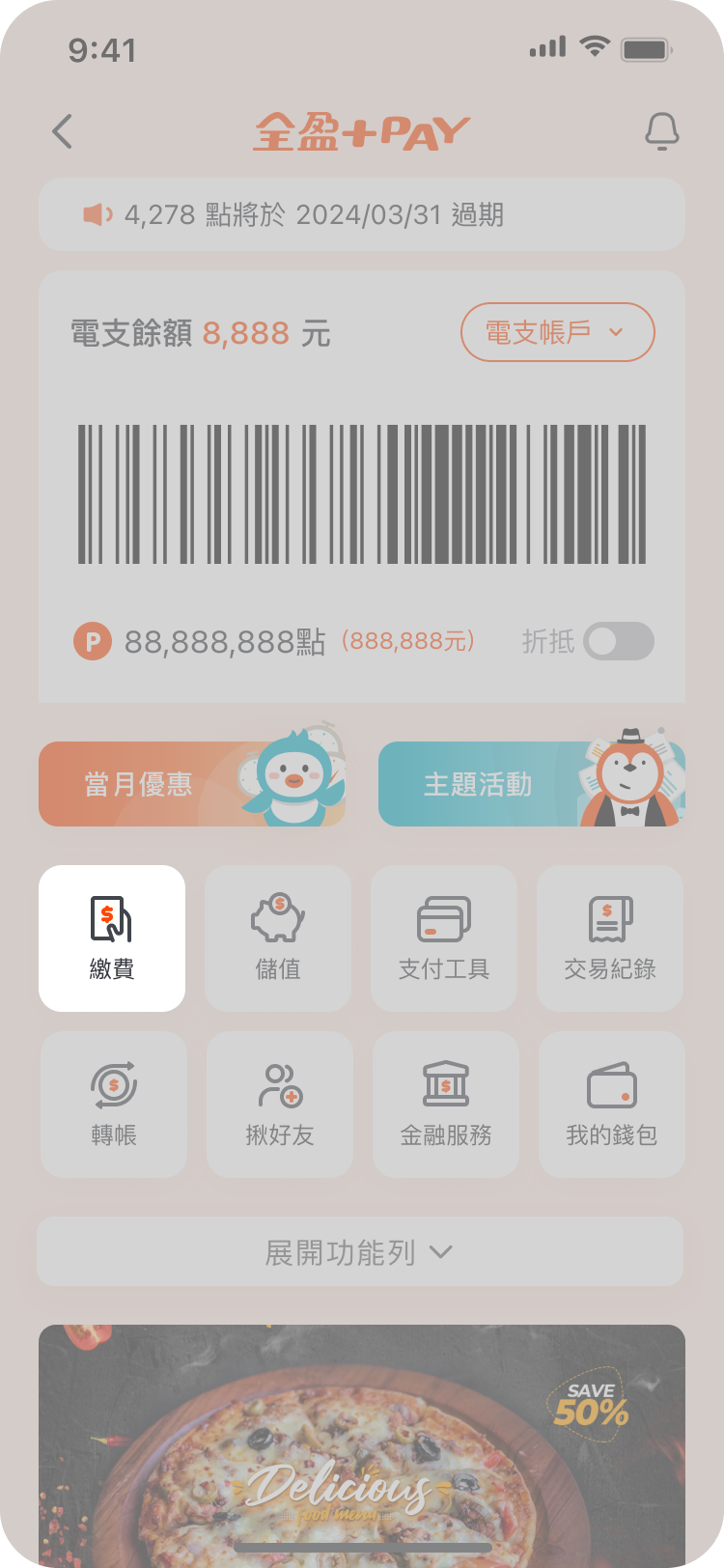Viewport: 724px width, 1568px height.
Task: View the points expiry notice
Action: click(x=362, y=214)
